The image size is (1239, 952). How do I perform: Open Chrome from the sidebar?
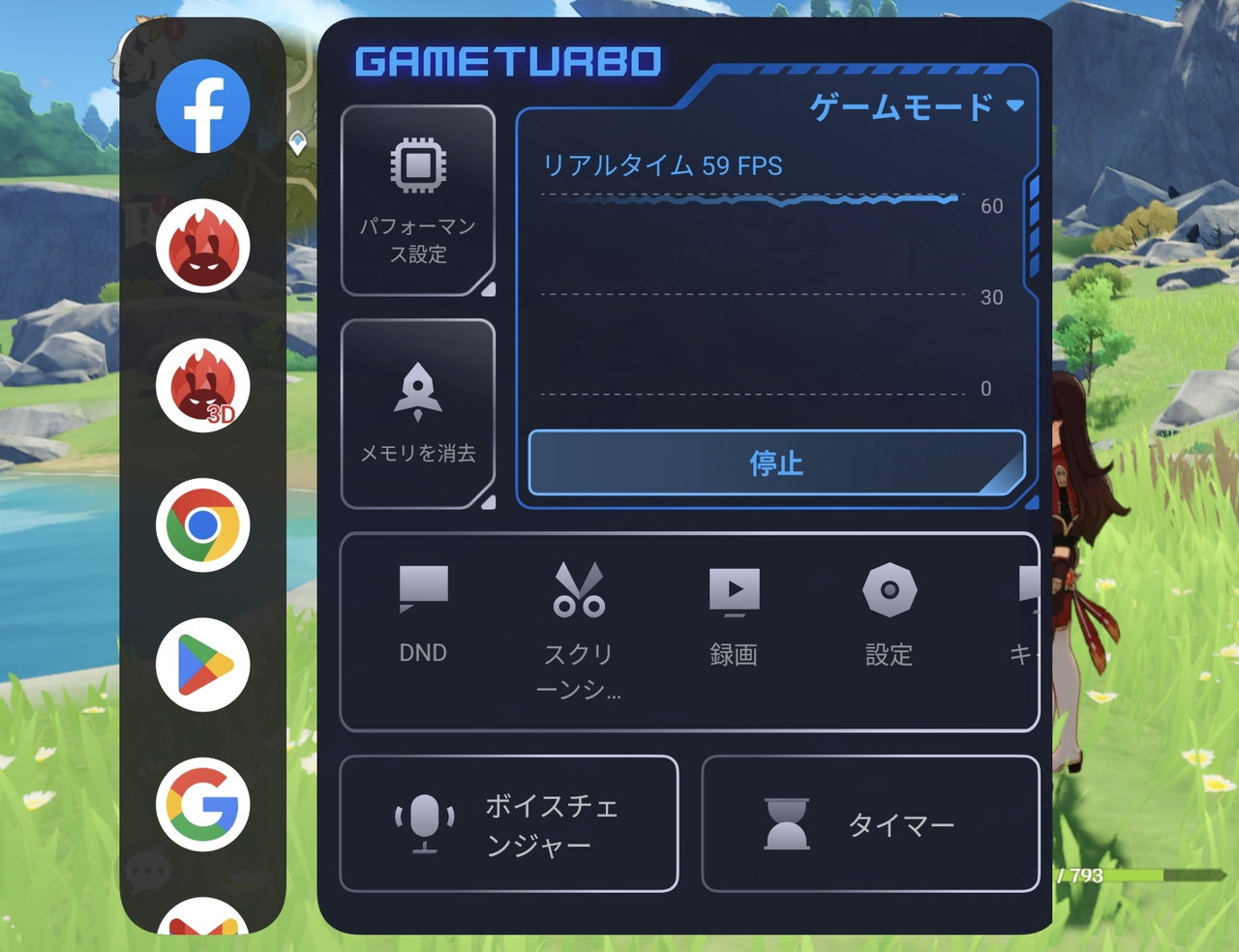(x=203, y=525)
